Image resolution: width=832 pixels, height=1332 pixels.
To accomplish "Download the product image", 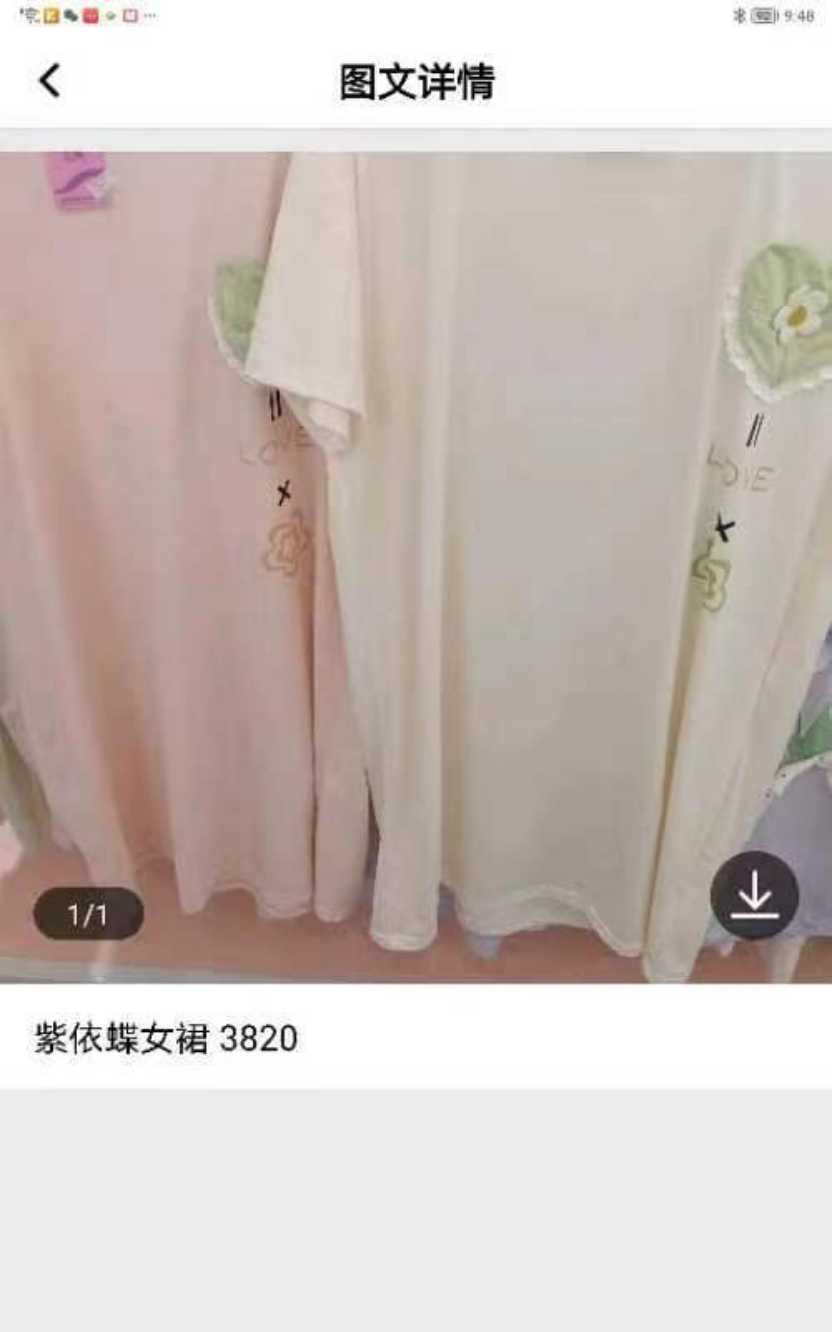I will click(754, 894).
